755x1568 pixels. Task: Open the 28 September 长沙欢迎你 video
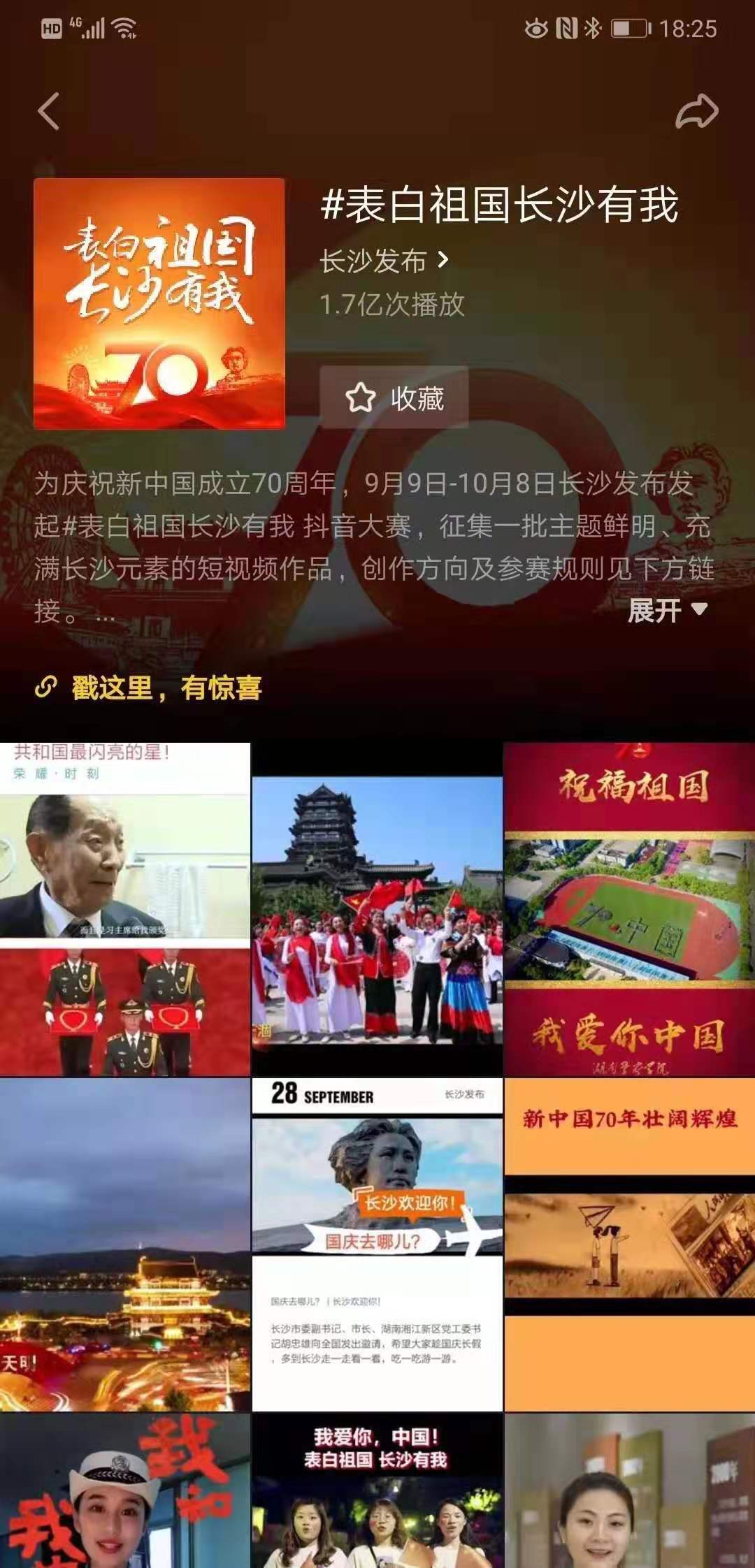pyautogui.click(x=377, y=1244)
